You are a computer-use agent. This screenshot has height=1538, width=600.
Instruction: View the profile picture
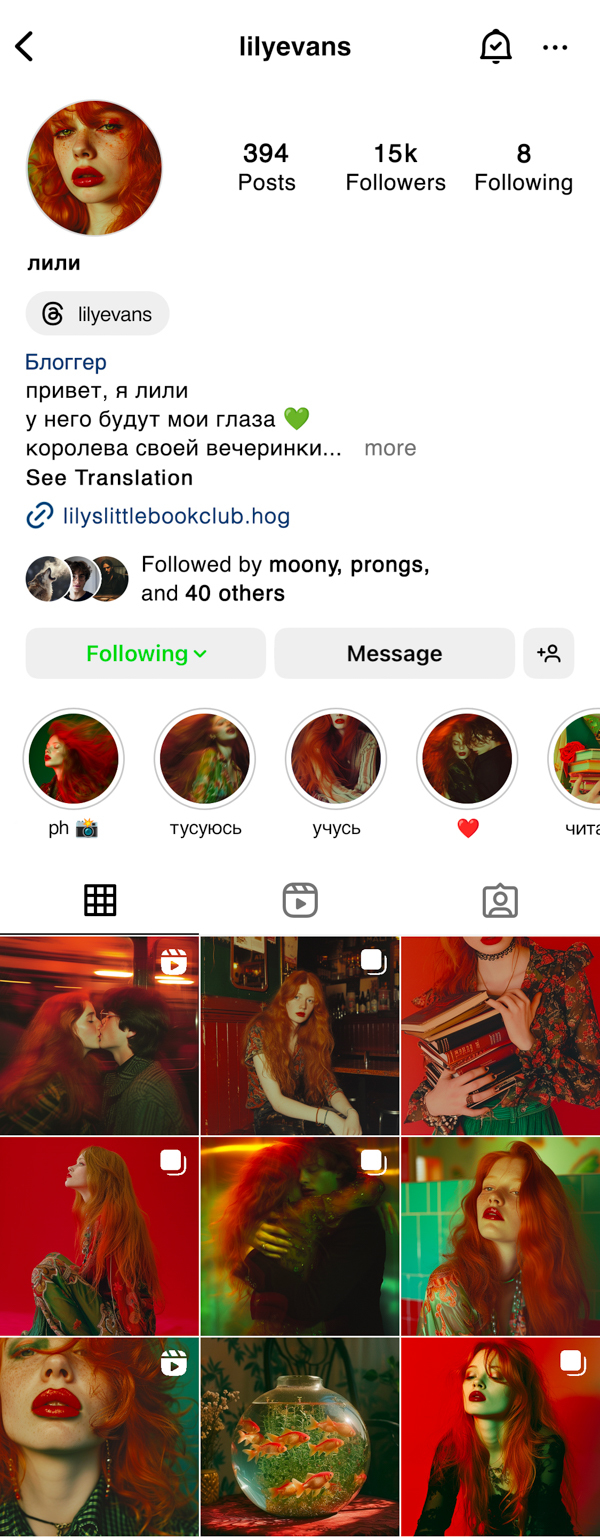click(94, 168)
